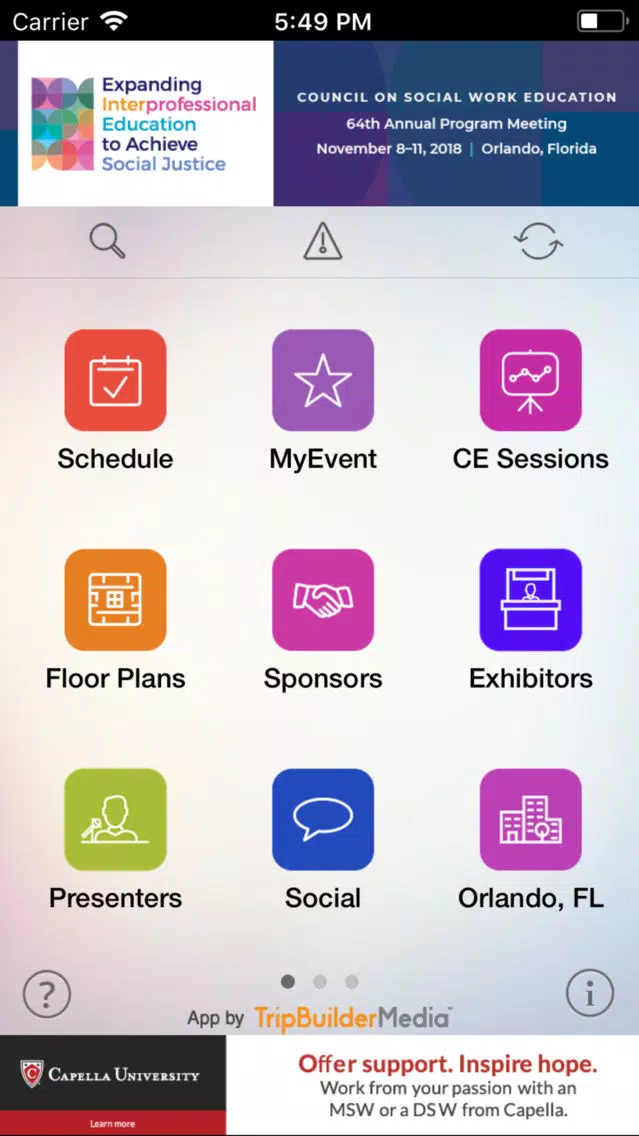639x1136 pixels.
Task: Tap the refresh sync icon
Action: coord(538,241)
